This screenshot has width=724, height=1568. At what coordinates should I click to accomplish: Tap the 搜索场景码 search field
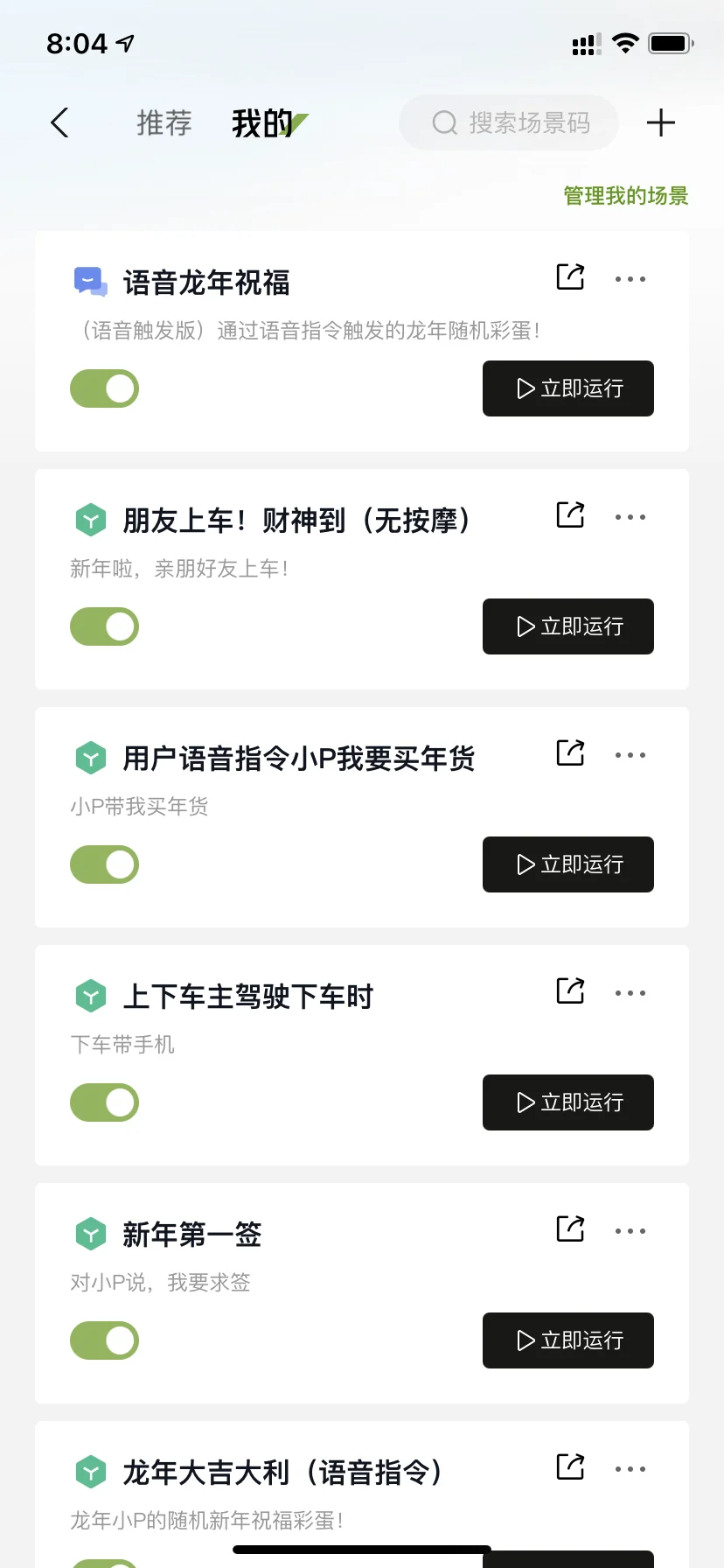[509, 122]
